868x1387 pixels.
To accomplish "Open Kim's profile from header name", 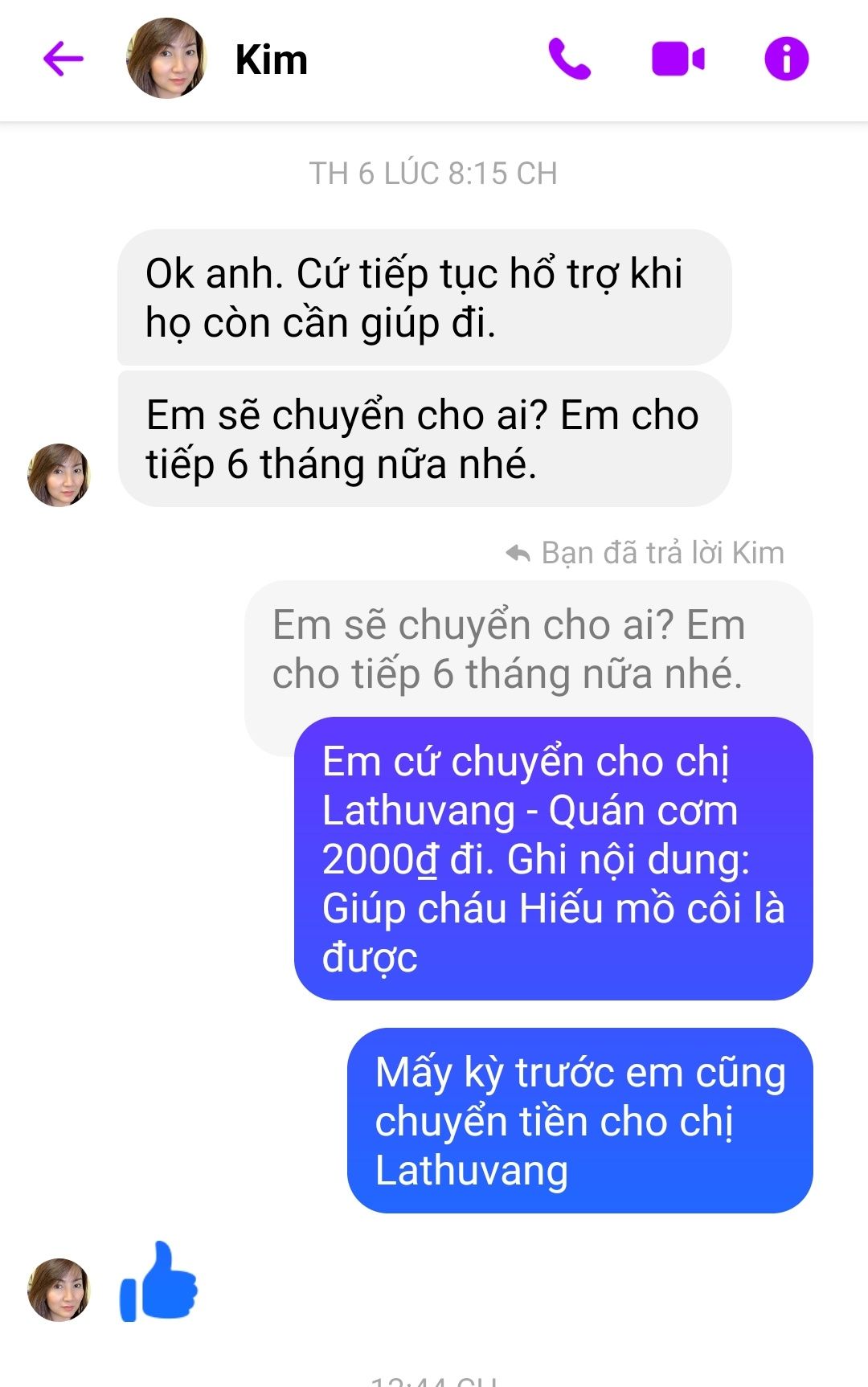I will (x=271, y=60).
